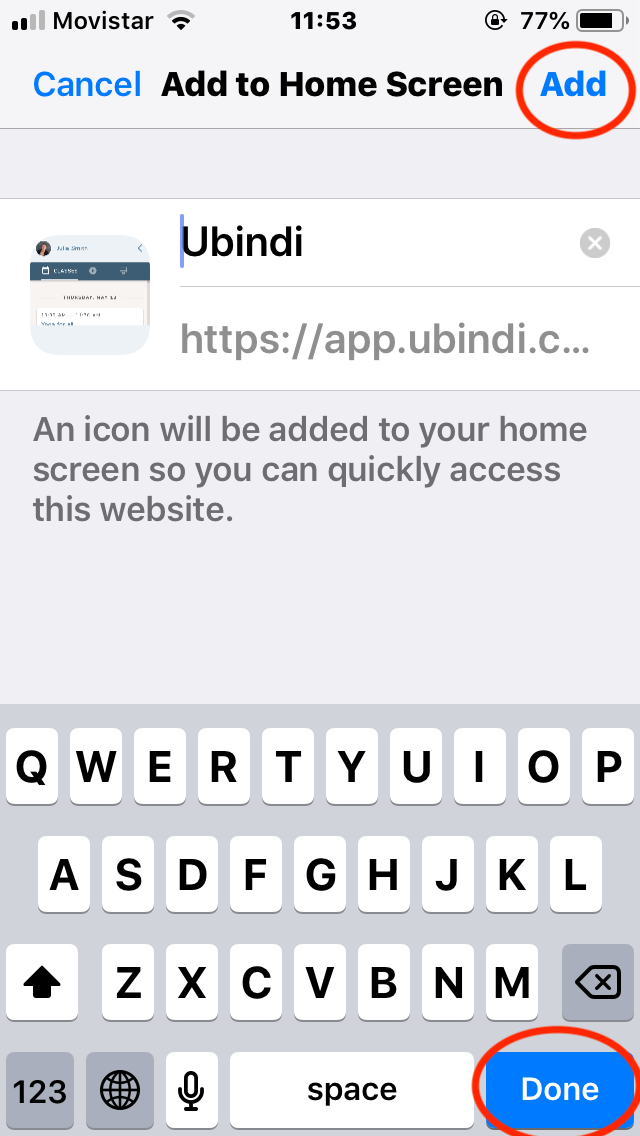Tap the shift key
Viewport: 640px width, 1136px height.
pyautogui.click(x=42, y=984)
